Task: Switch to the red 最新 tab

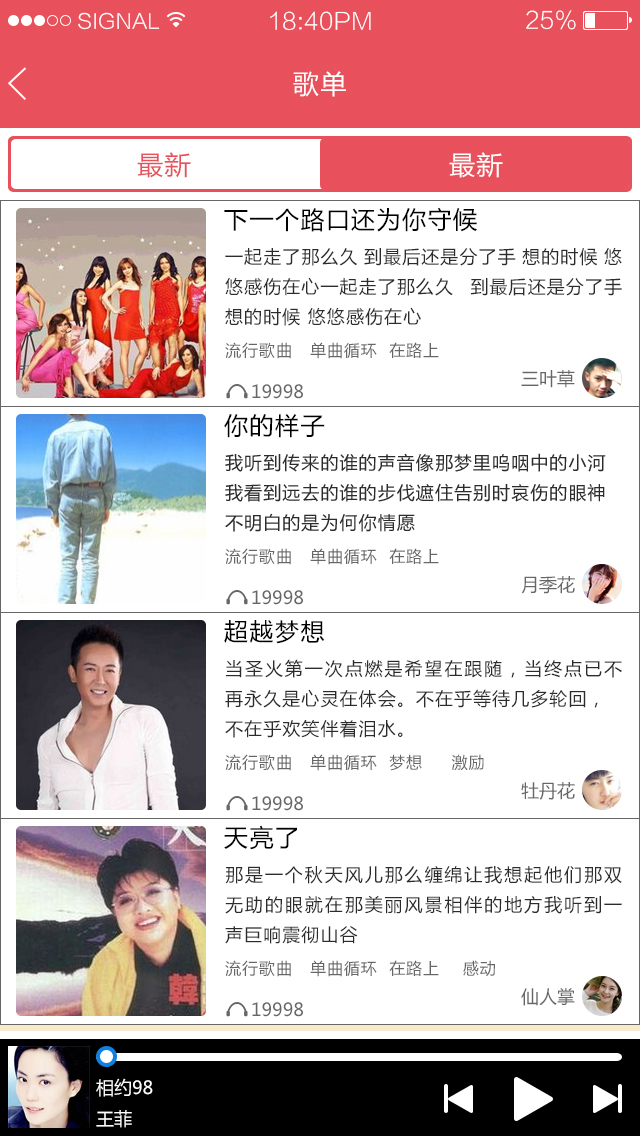Action: (x=475, y=165)
